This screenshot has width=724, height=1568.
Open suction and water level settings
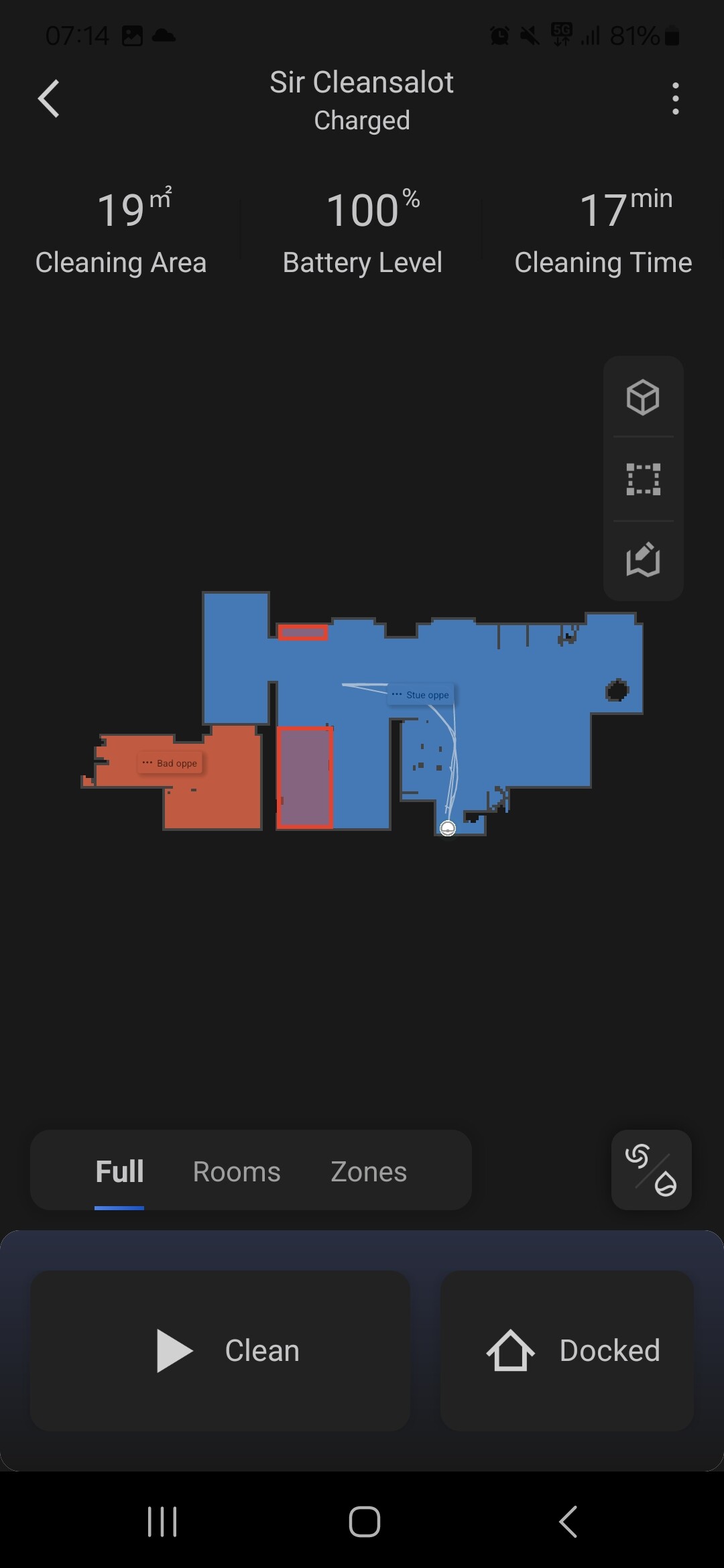tap(651, 1170)
